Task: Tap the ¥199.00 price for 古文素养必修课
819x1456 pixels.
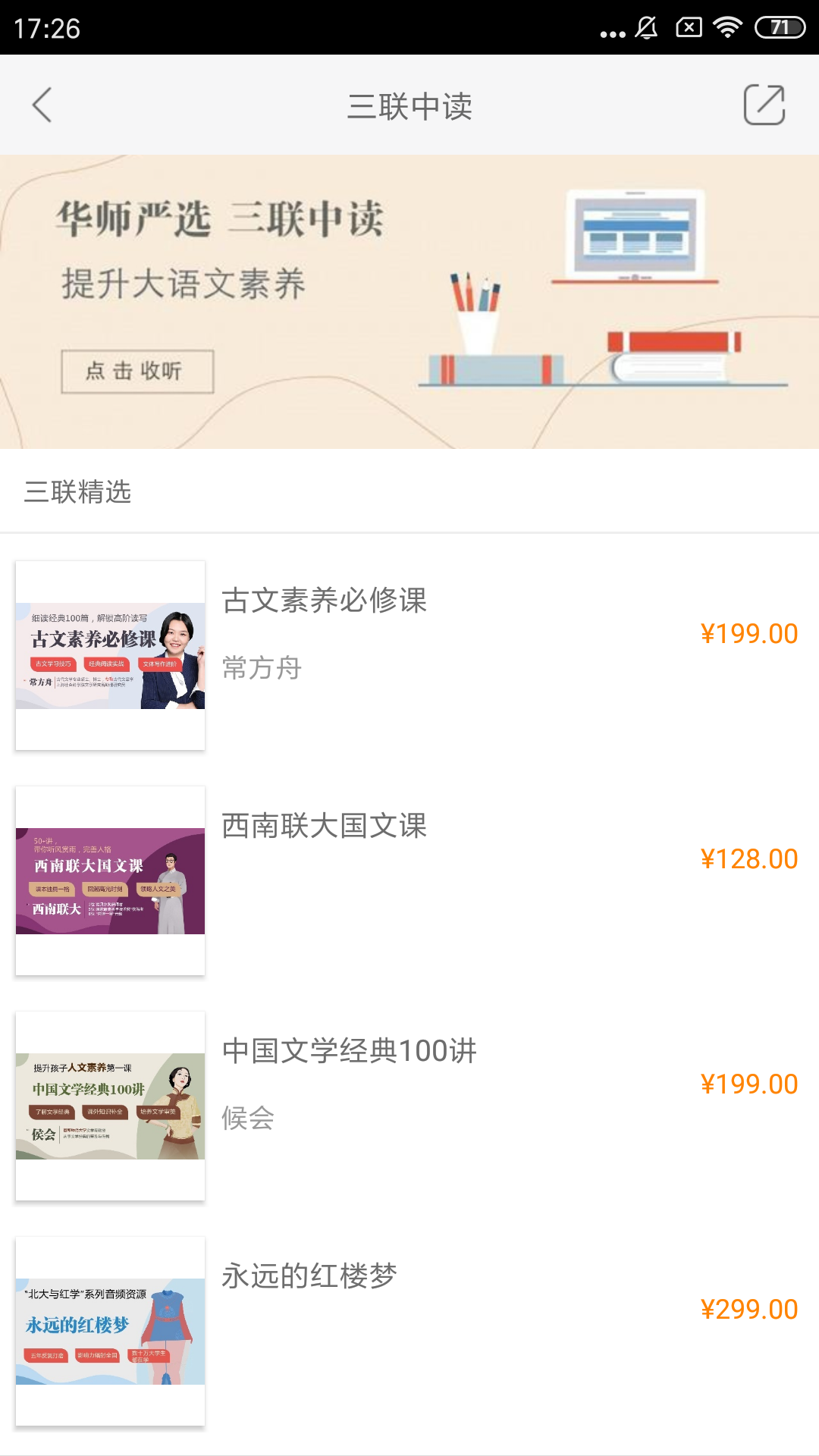Action: [749, 632]
